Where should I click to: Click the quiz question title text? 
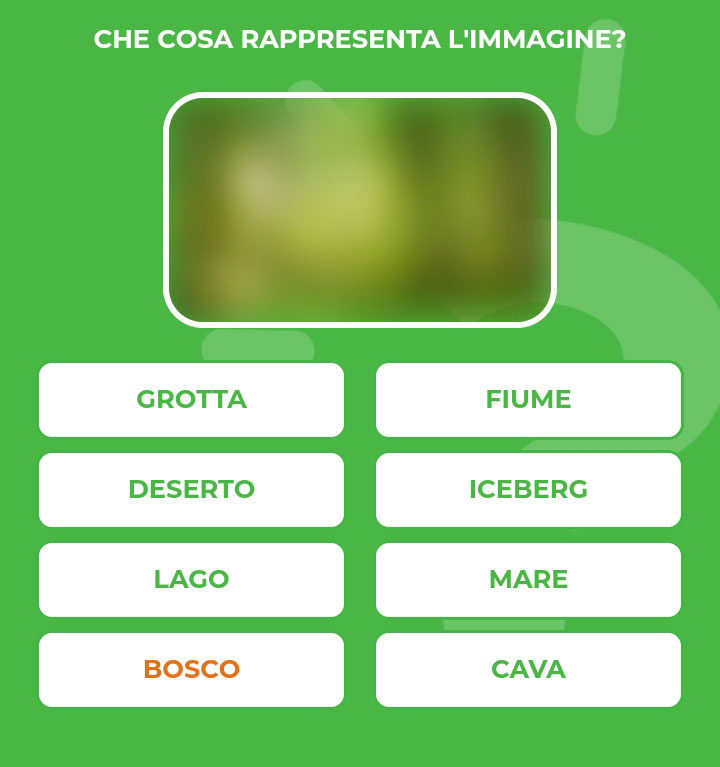click(360, 38)
